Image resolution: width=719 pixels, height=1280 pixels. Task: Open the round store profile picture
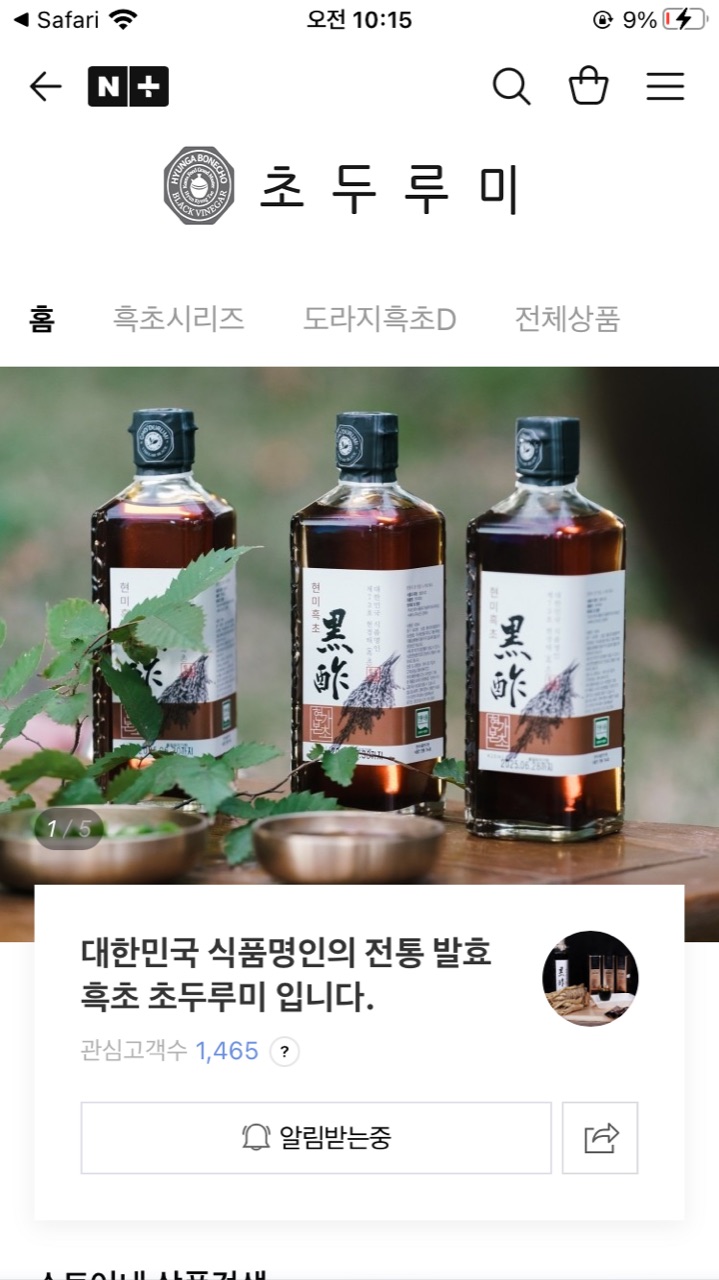(x=590, y=979)
